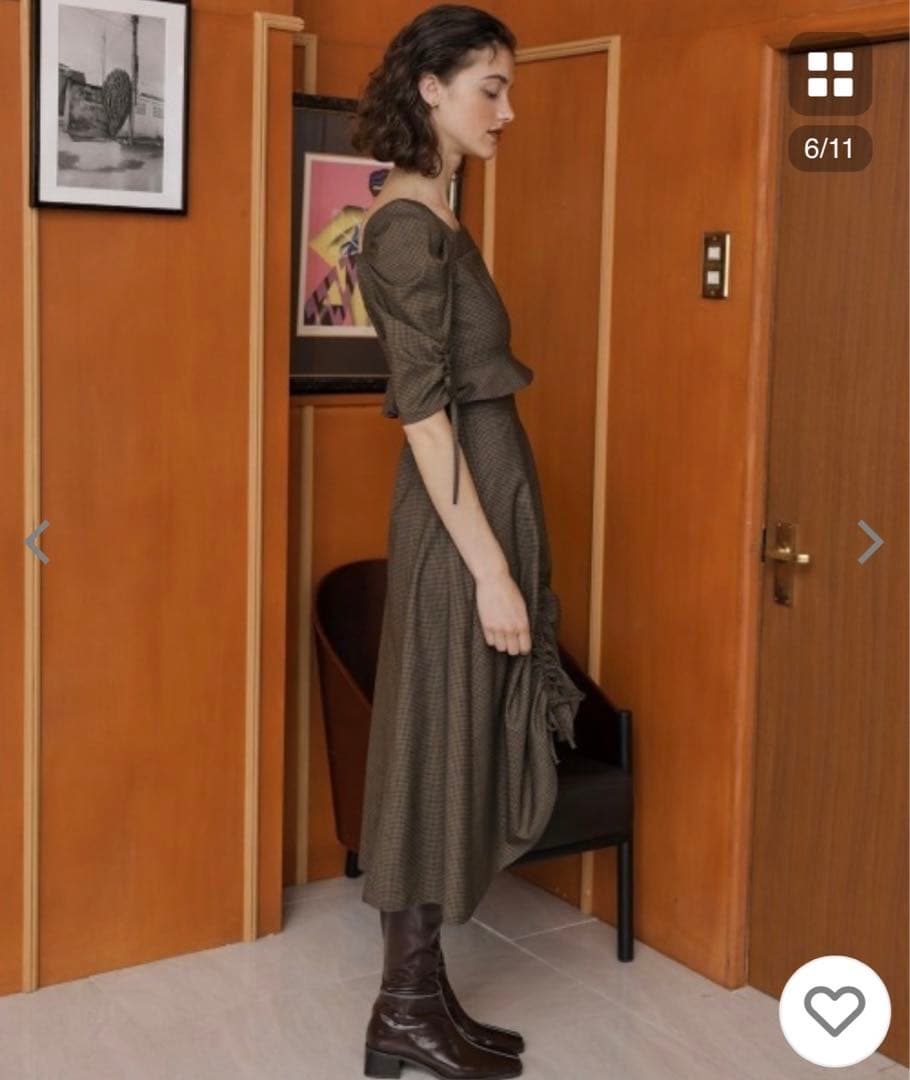Like this item with the heart

click(x=834, y=1010)
